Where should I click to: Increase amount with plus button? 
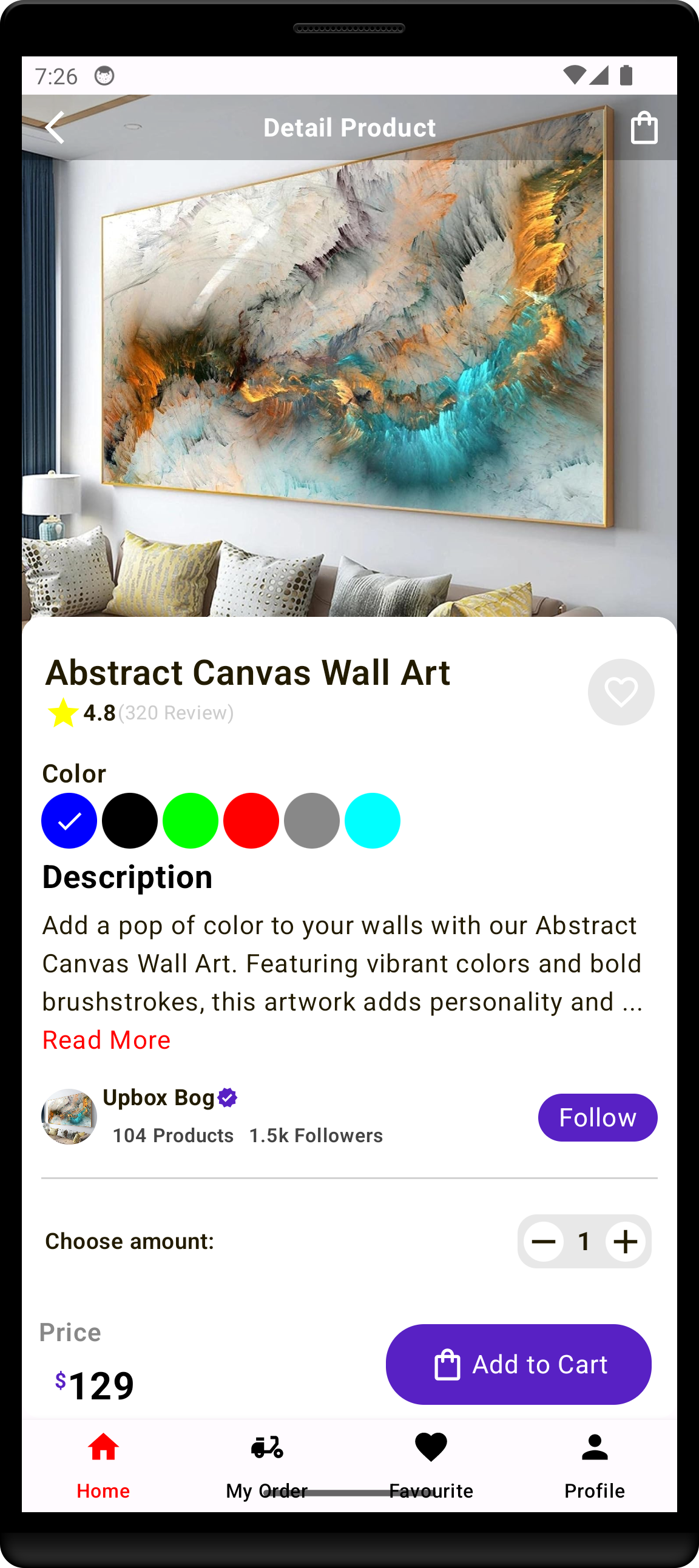[x=625, y=1241]
